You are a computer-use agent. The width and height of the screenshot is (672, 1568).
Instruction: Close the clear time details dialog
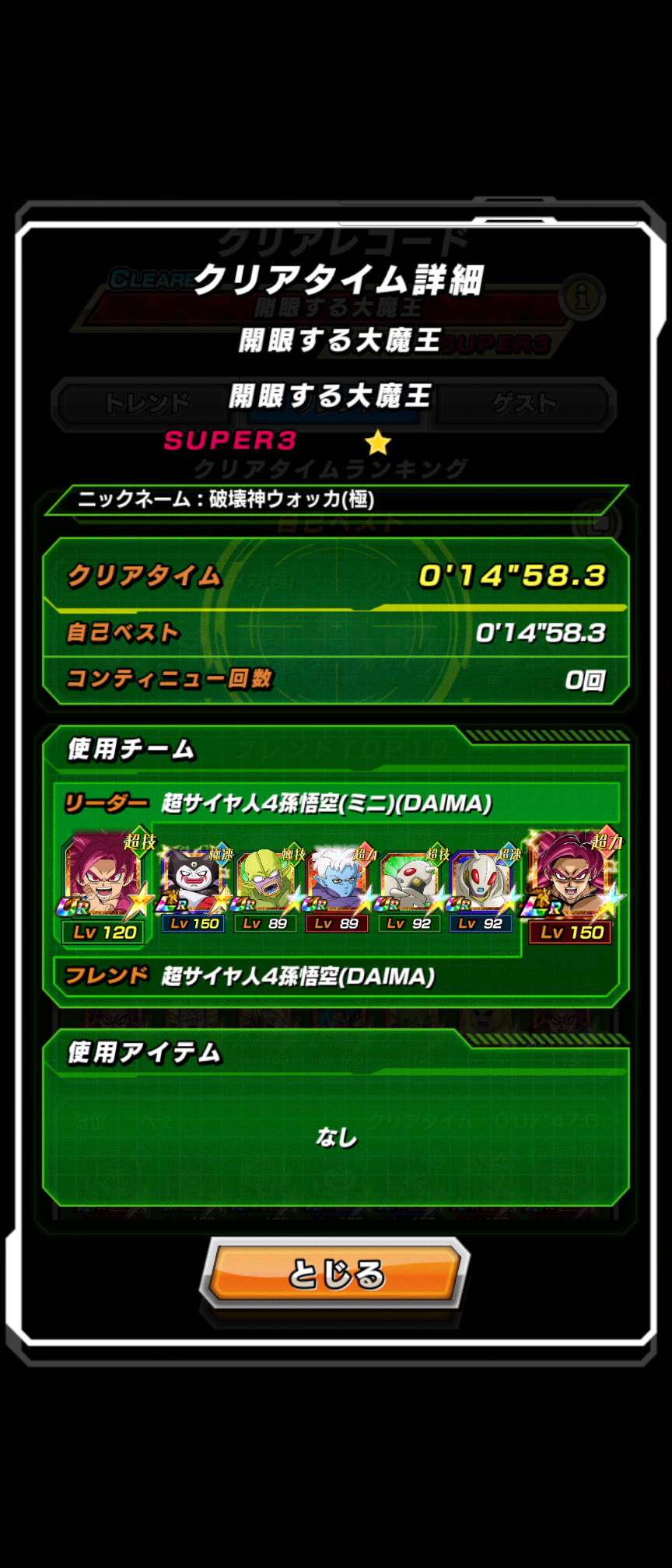click(x=335, y=1273)
